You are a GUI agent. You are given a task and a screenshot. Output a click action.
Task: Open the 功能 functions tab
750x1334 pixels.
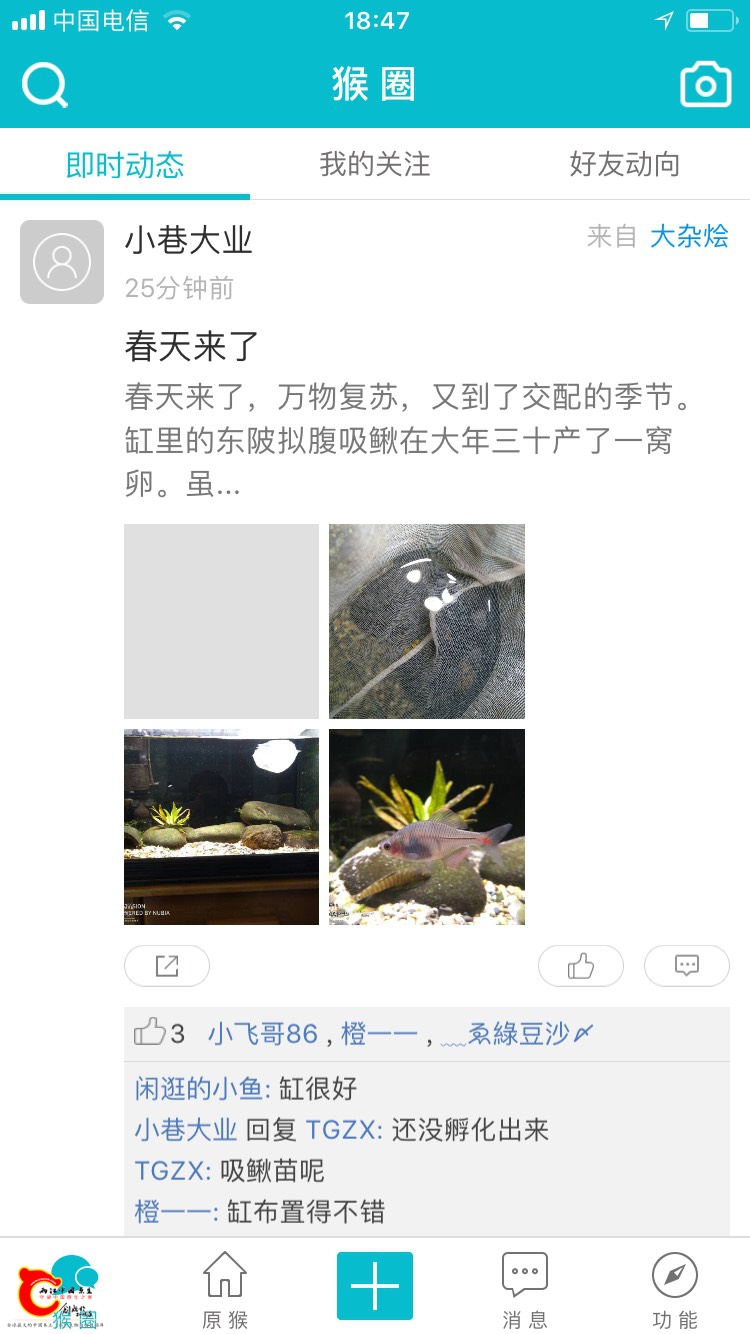click(x=675, y=1290)
